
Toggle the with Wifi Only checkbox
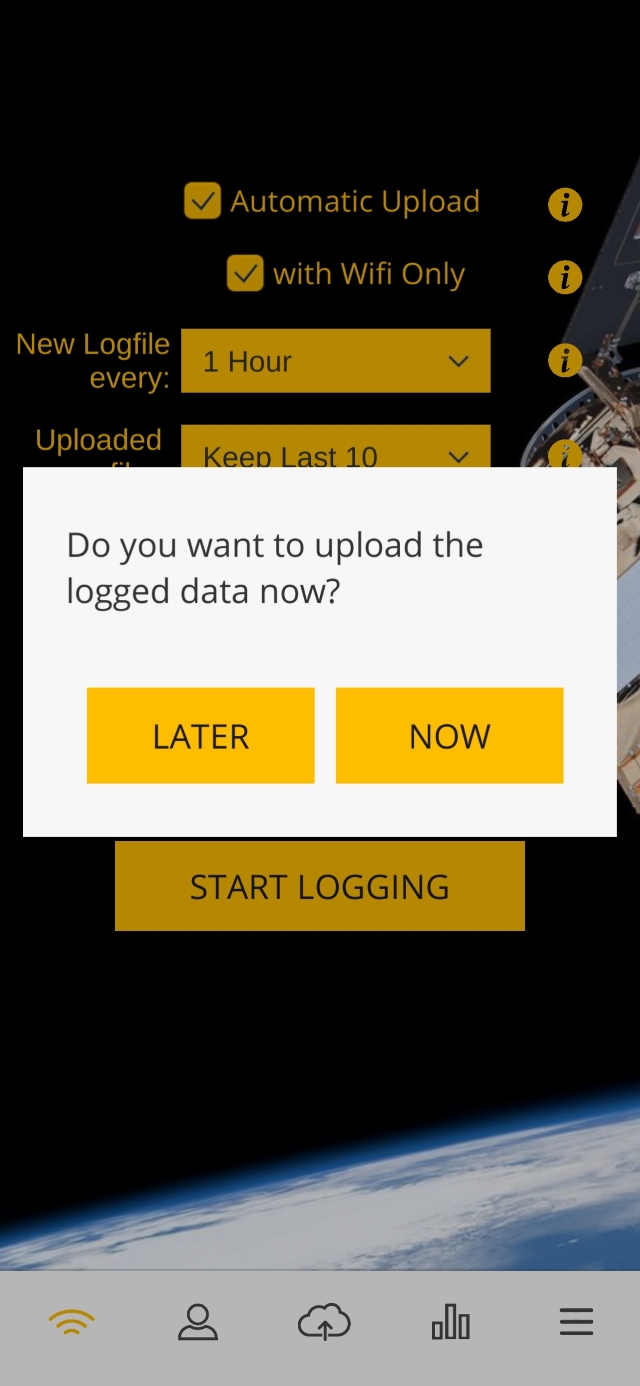point(245,273)
